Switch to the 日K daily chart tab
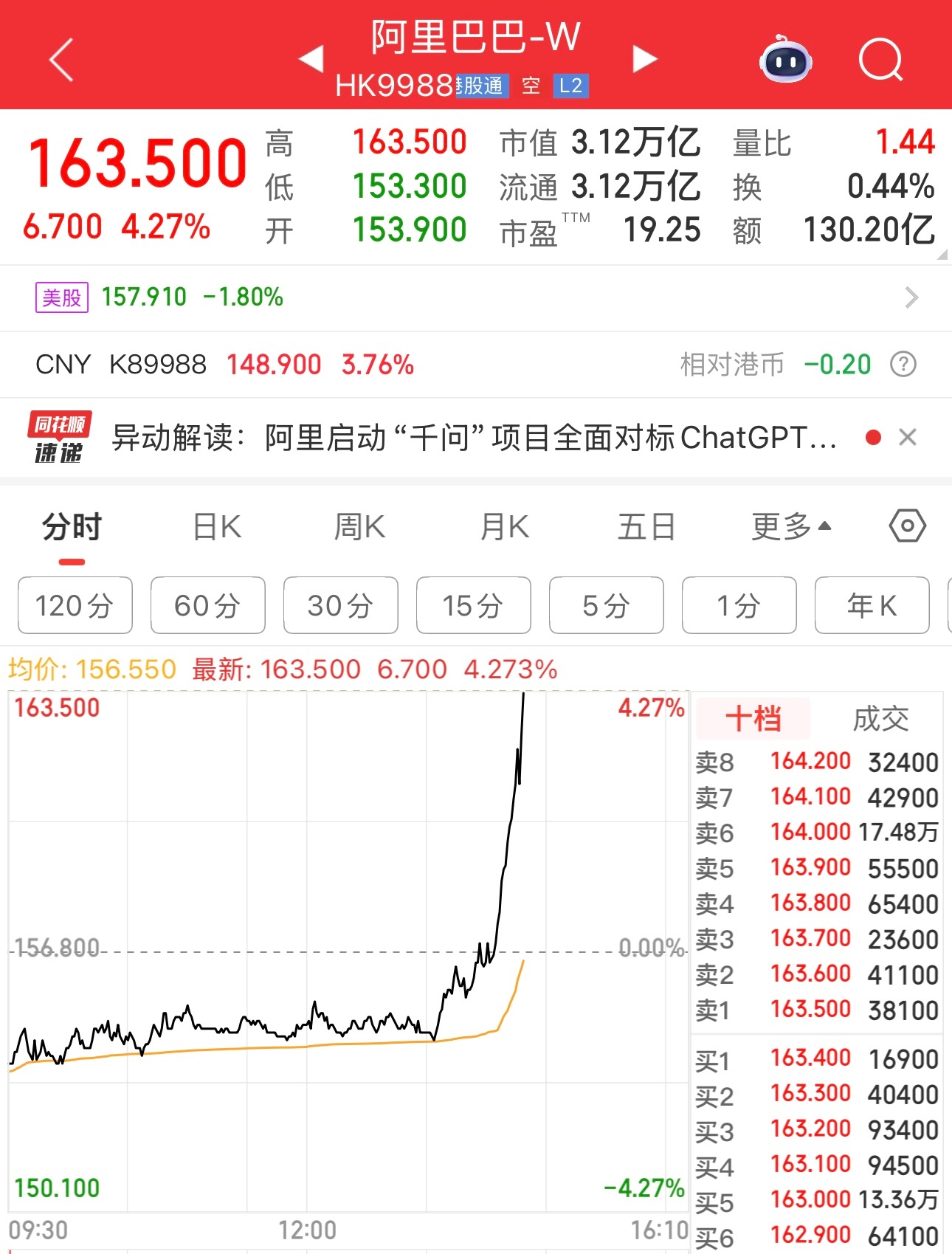 pos(216,526)
